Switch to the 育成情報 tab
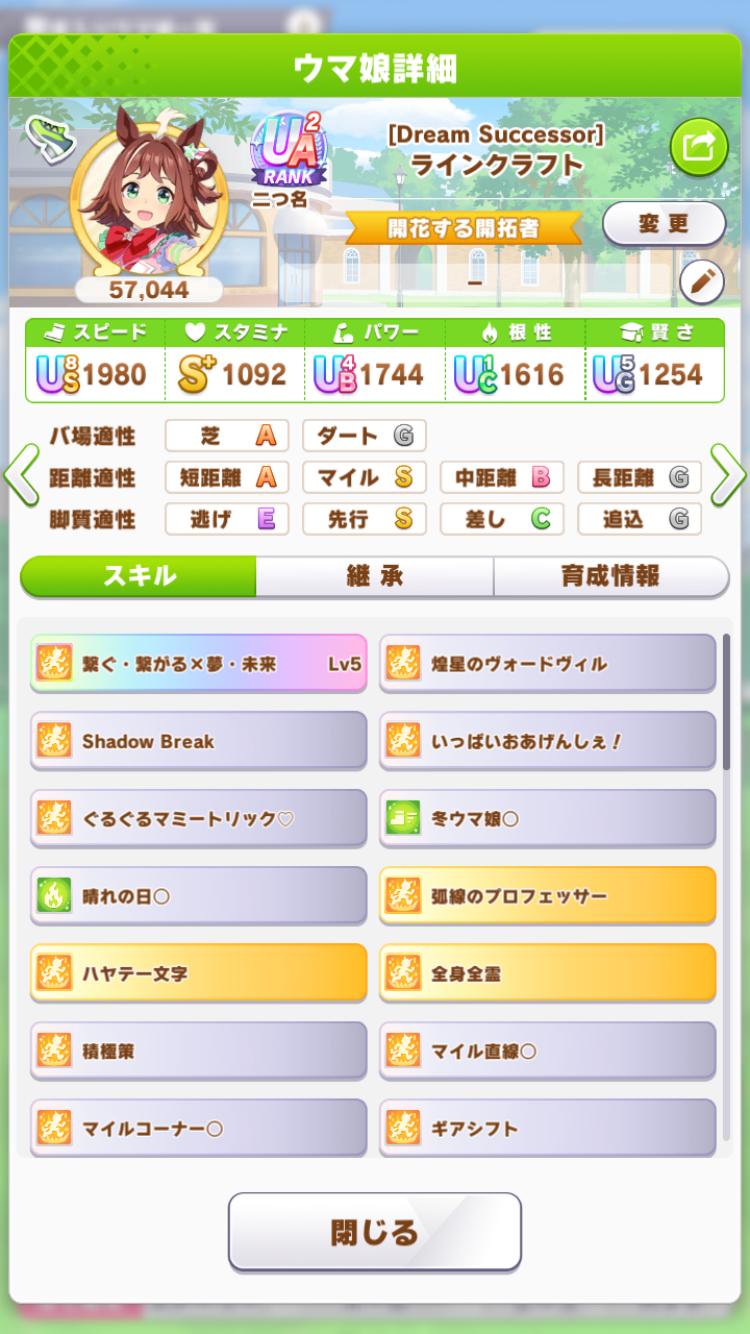This screenshot has width=750, height=1334. coord(610,576)
